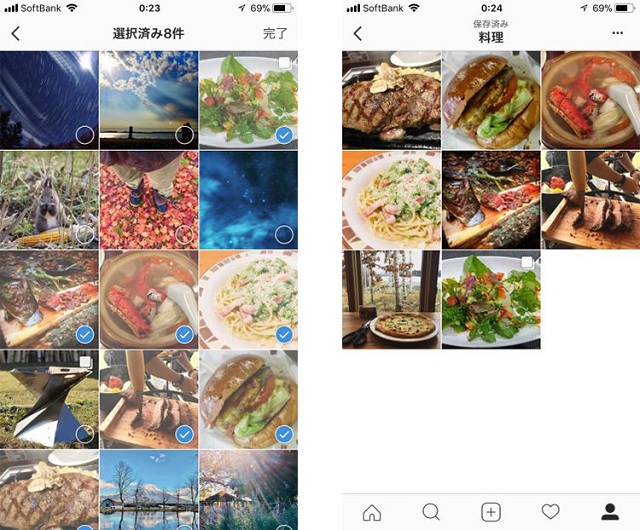Image resolution: width=640 pixels, height=530 pixels.
Task: Tap 完了 to finish the selection
Action: (x=275, y=34)
